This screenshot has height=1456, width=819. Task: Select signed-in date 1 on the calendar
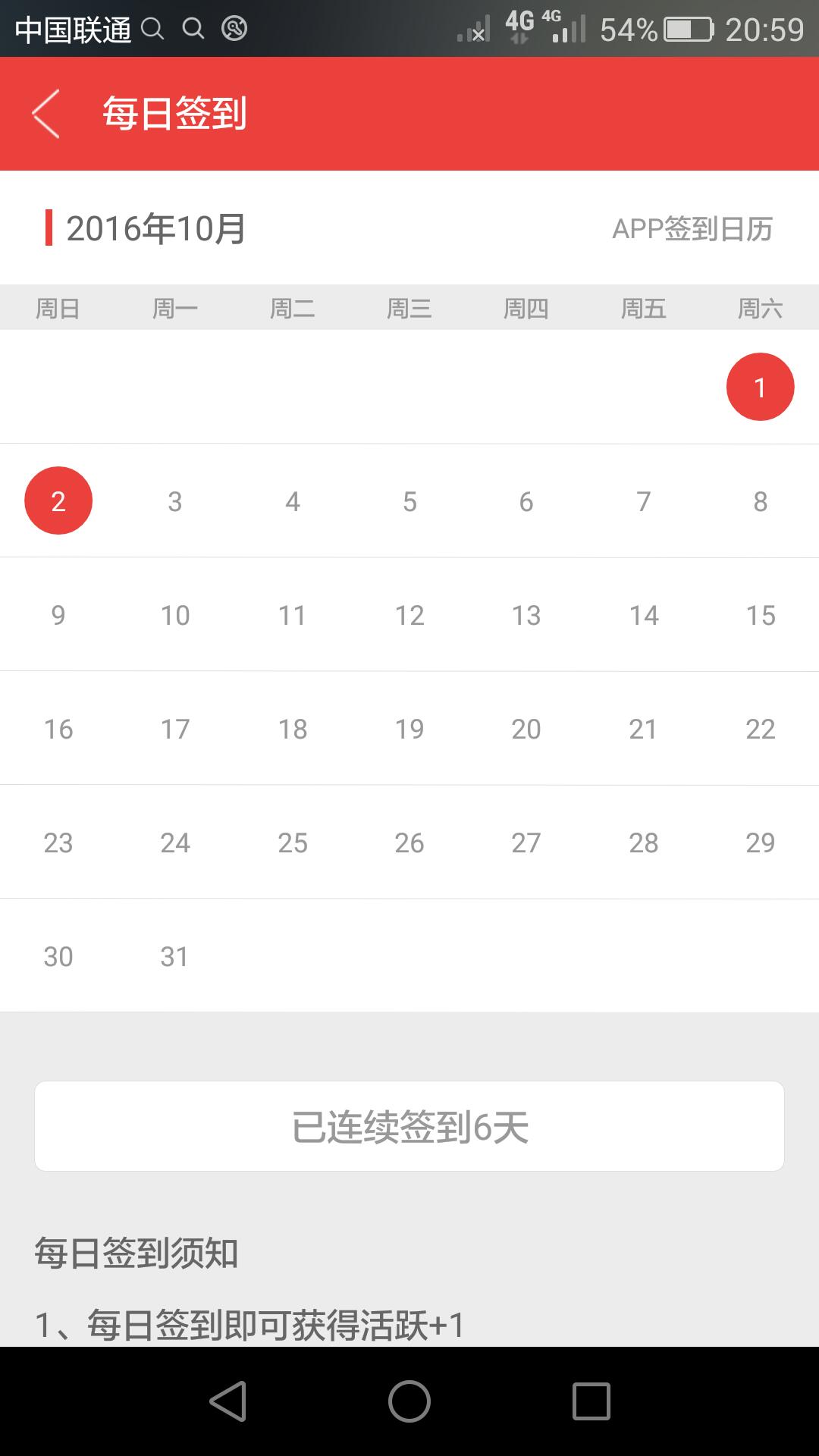click(760, 387)
